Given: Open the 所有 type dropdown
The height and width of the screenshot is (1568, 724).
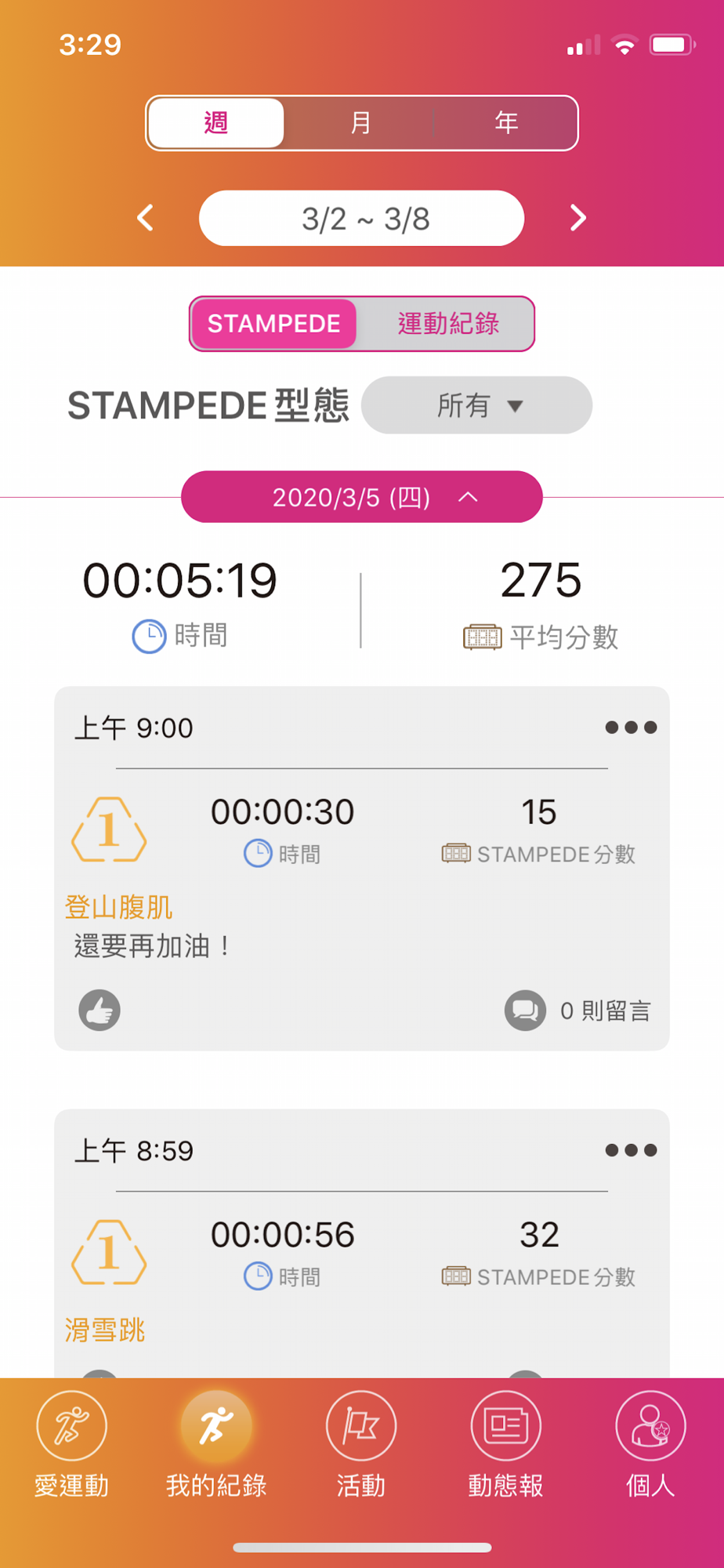Looking at the screenshot, I should tap(476, 405).
